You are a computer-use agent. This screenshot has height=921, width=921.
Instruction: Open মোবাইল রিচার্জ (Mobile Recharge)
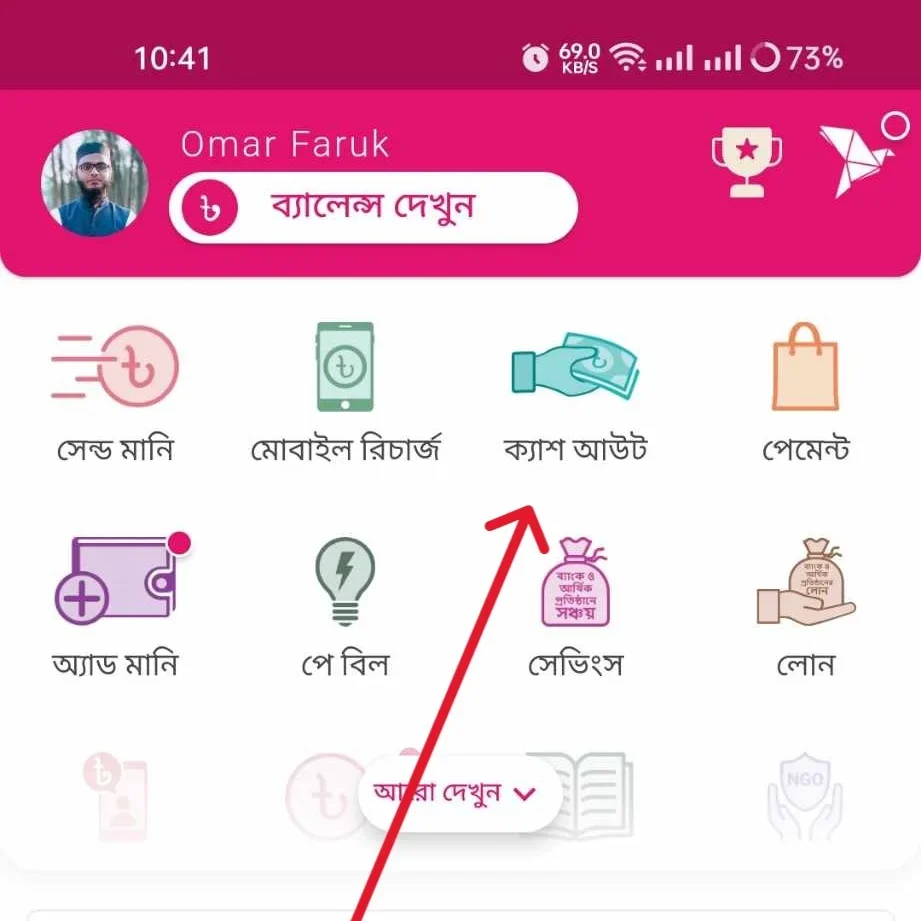[x=345, y=395]
